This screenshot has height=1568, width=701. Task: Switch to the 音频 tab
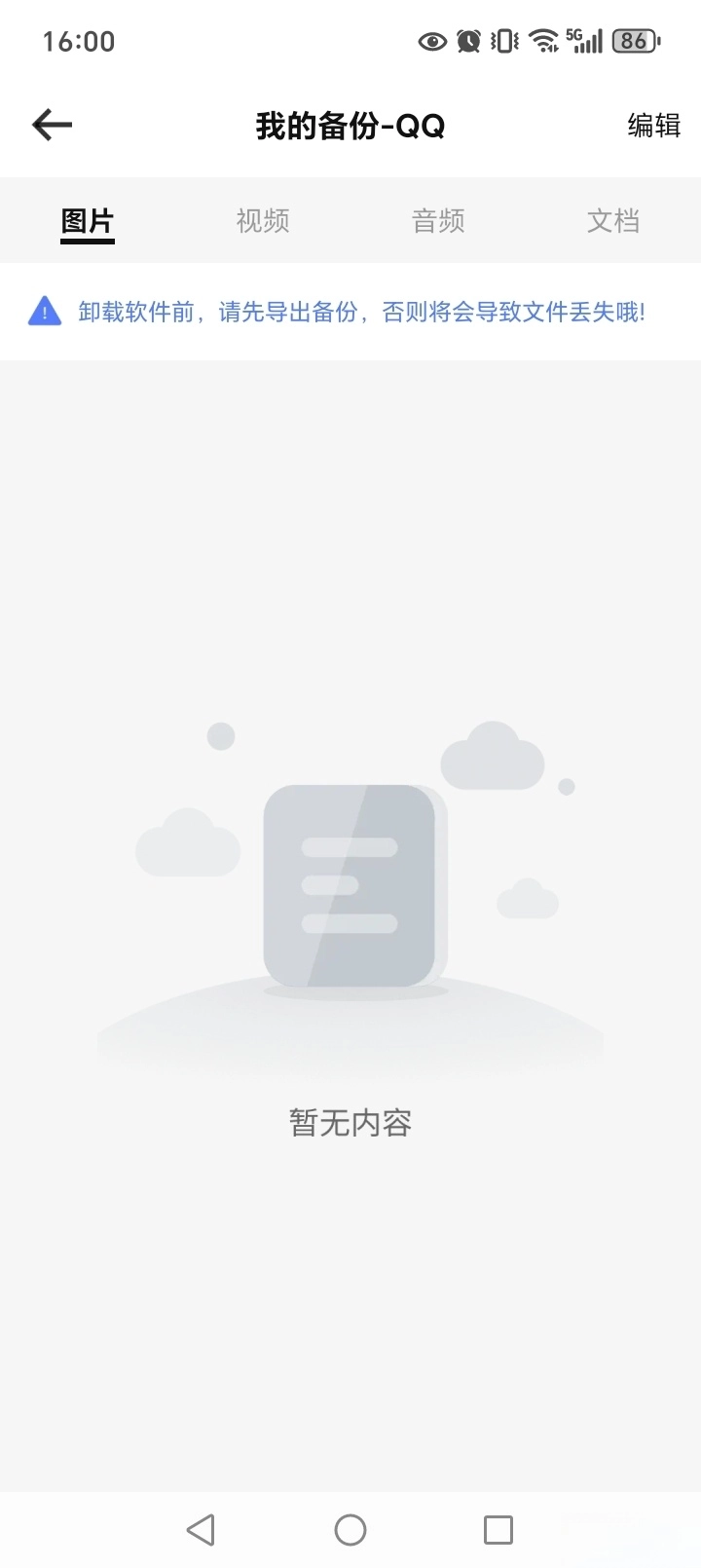click(437, 220)
